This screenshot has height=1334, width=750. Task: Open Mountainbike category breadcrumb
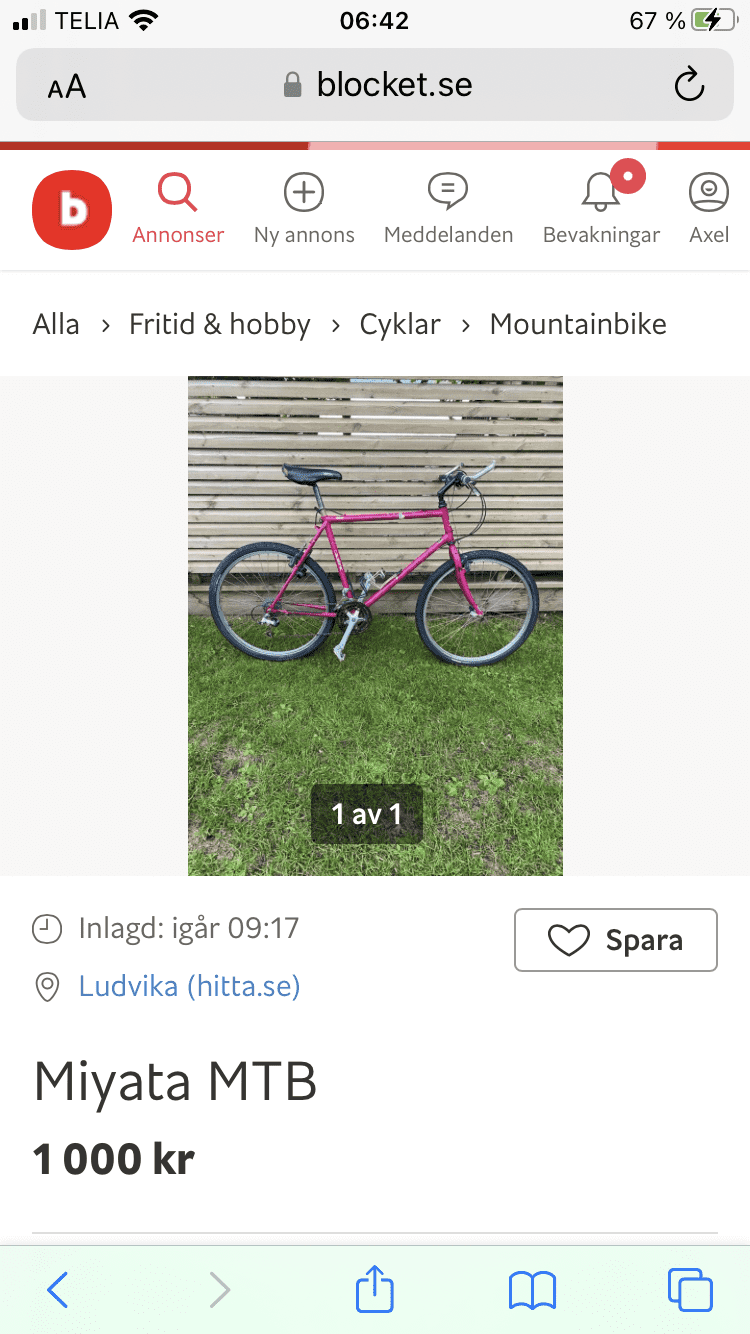(578, 324)
